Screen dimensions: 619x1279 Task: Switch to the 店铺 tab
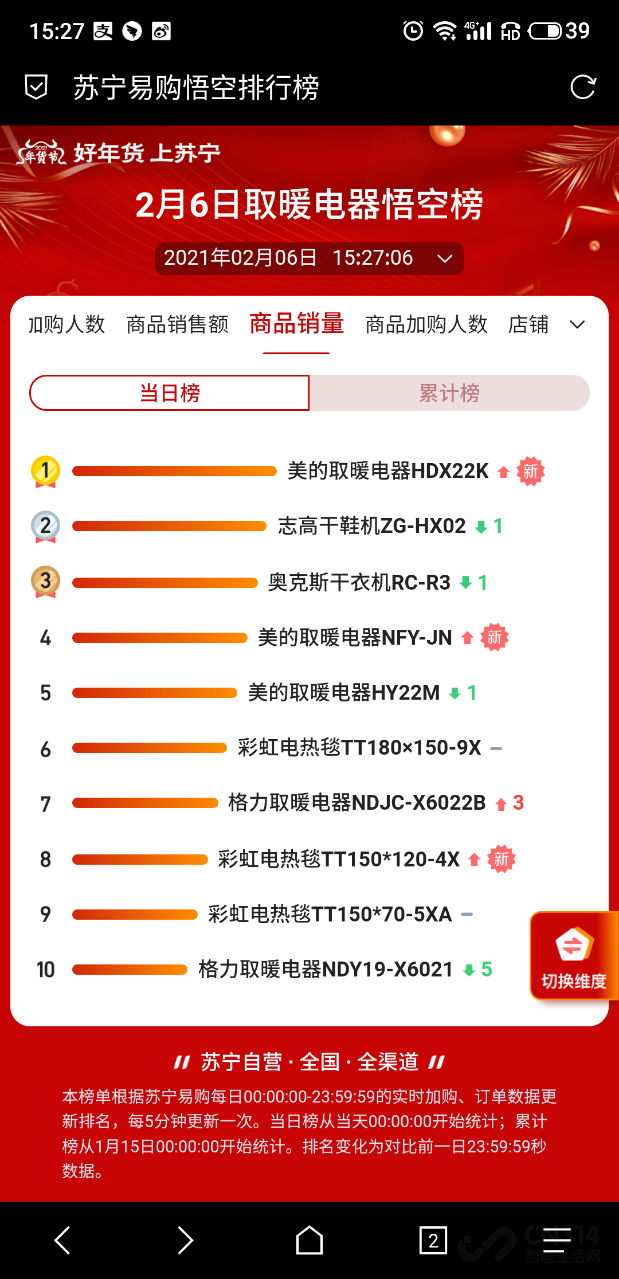click(528, 324)
